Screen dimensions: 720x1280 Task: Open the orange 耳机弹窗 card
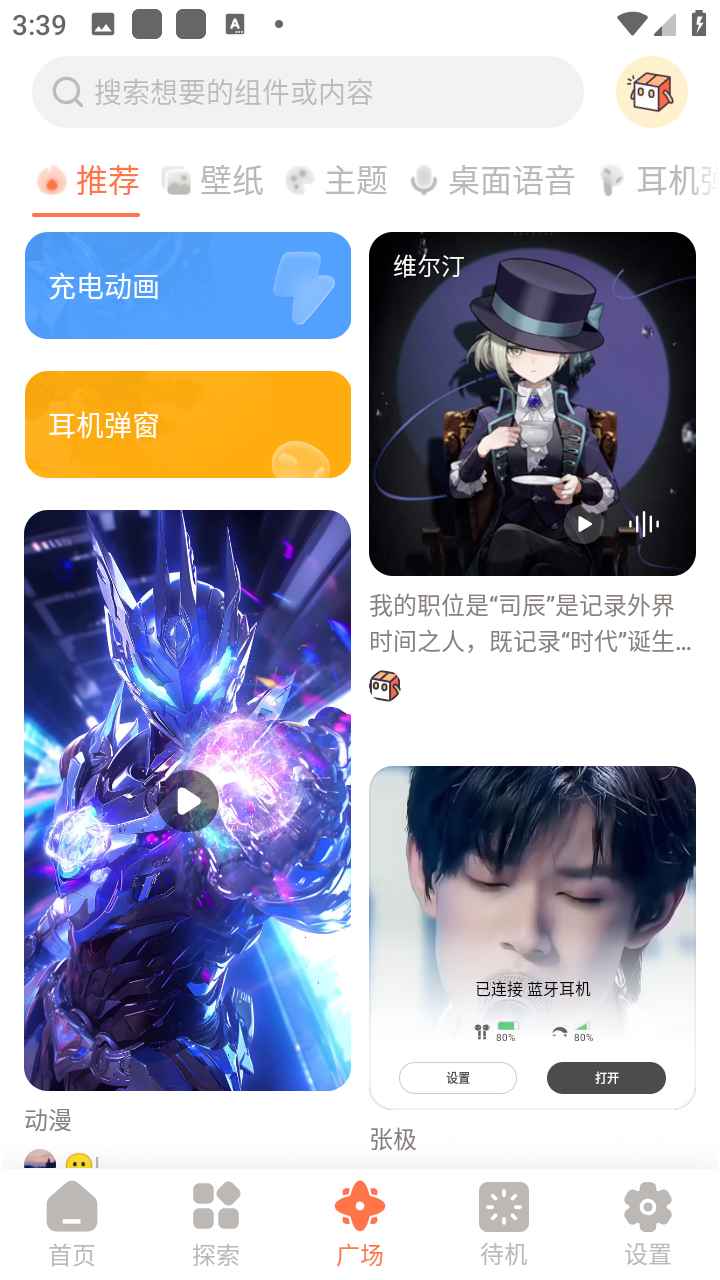coord(188,424)
